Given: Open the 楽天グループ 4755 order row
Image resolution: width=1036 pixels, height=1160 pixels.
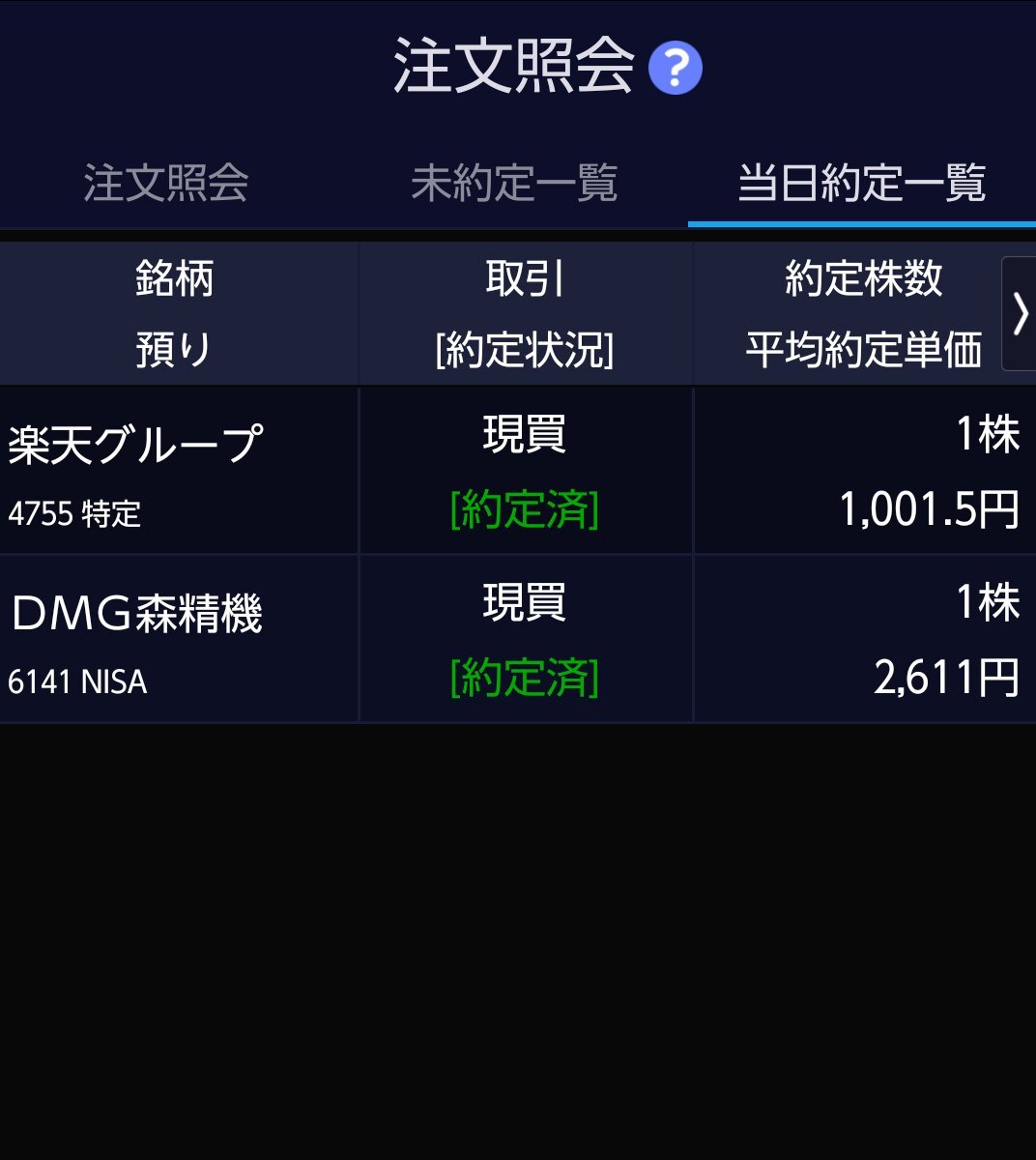Looking at the screenshot, I should [x=518, y=471].
